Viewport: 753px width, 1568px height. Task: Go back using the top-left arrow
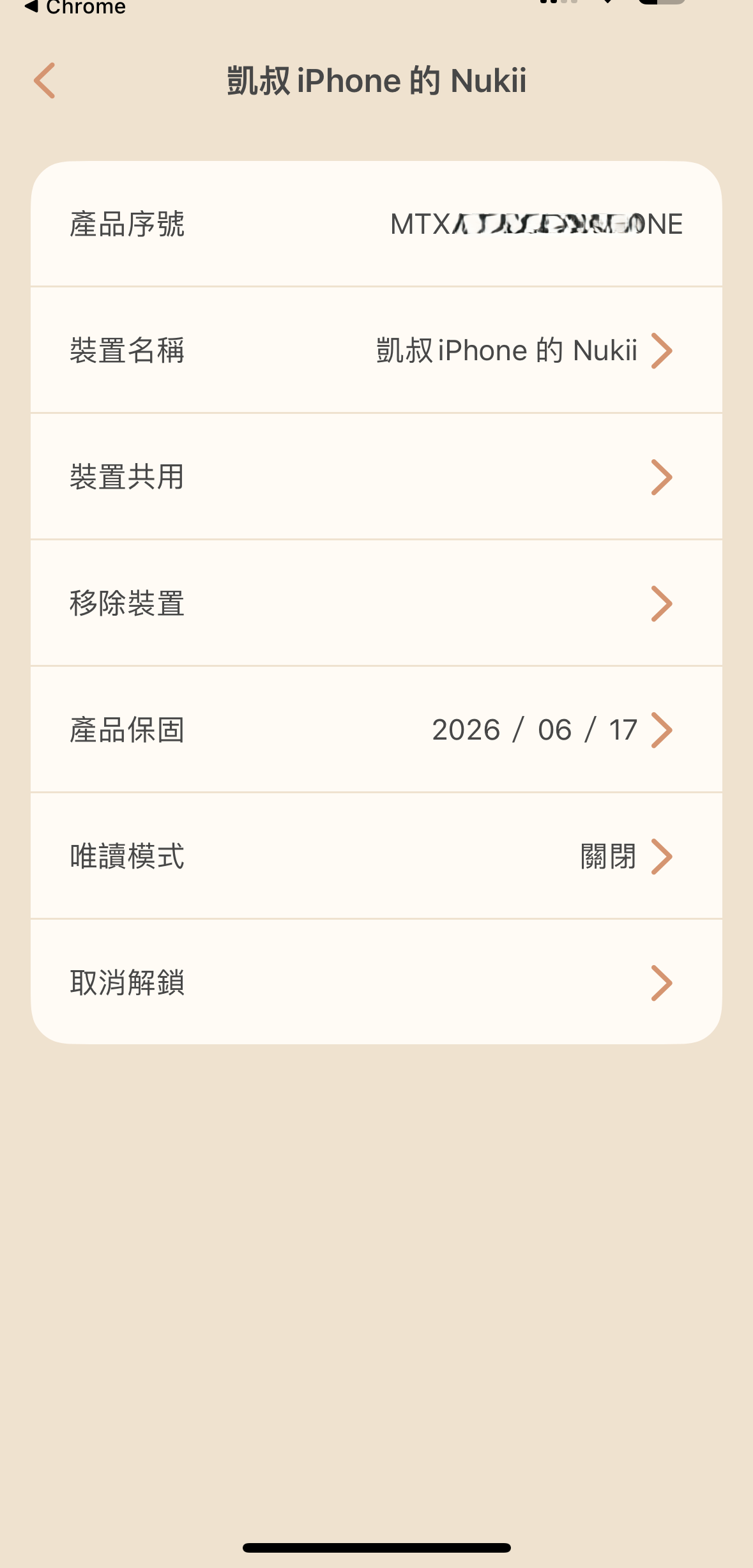point(45,81)
